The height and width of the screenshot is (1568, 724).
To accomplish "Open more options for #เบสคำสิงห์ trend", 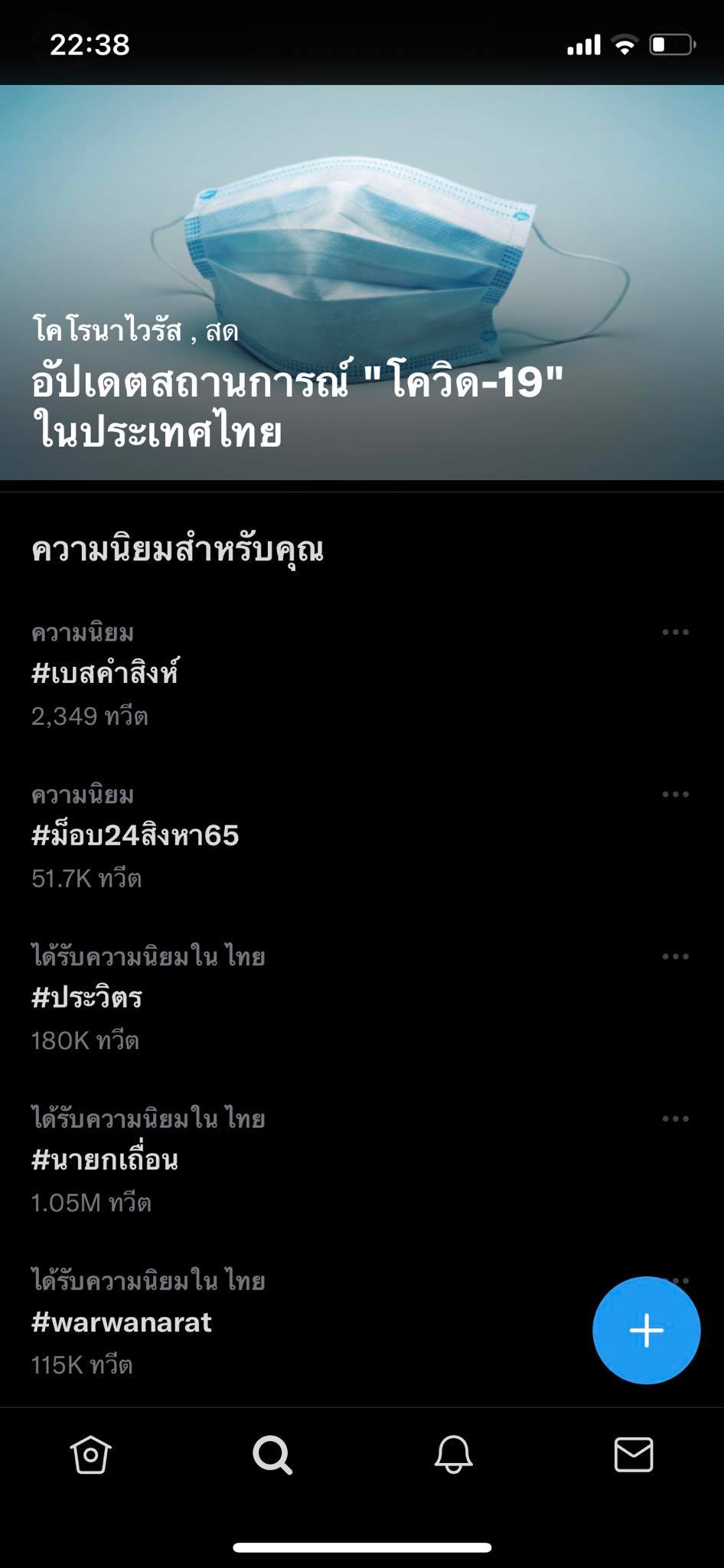I will [675, 632].
